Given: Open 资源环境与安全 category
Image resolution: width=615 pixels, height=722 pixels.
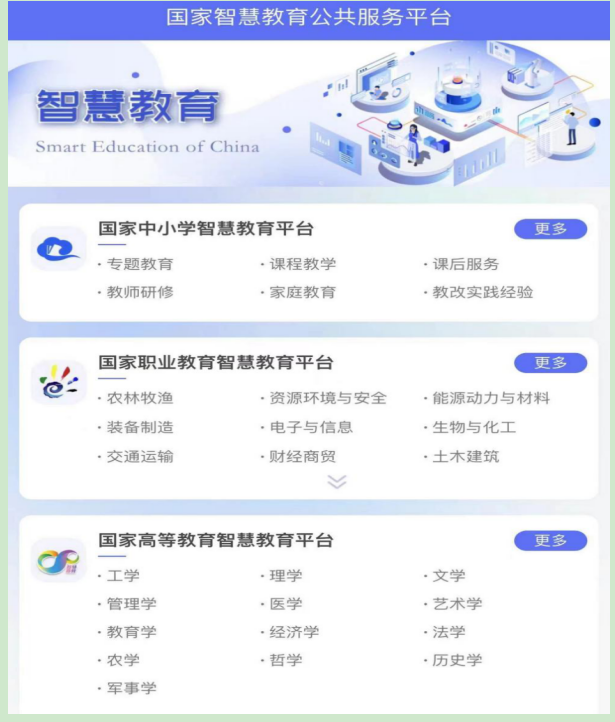Looking at the screenshot, I should [327, 398].
